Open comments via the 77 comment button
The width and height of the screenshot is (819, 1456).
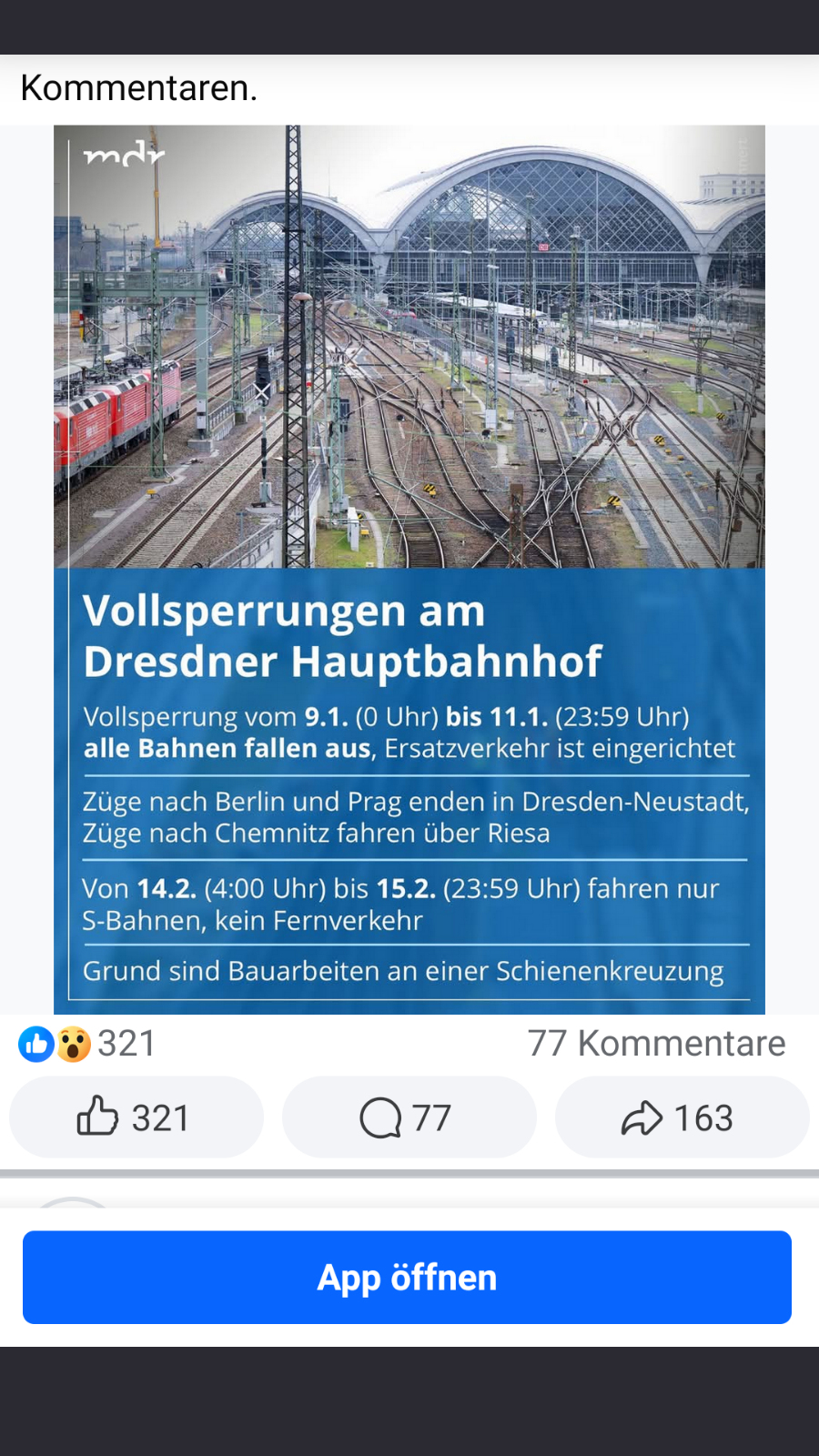[409, 1117]
